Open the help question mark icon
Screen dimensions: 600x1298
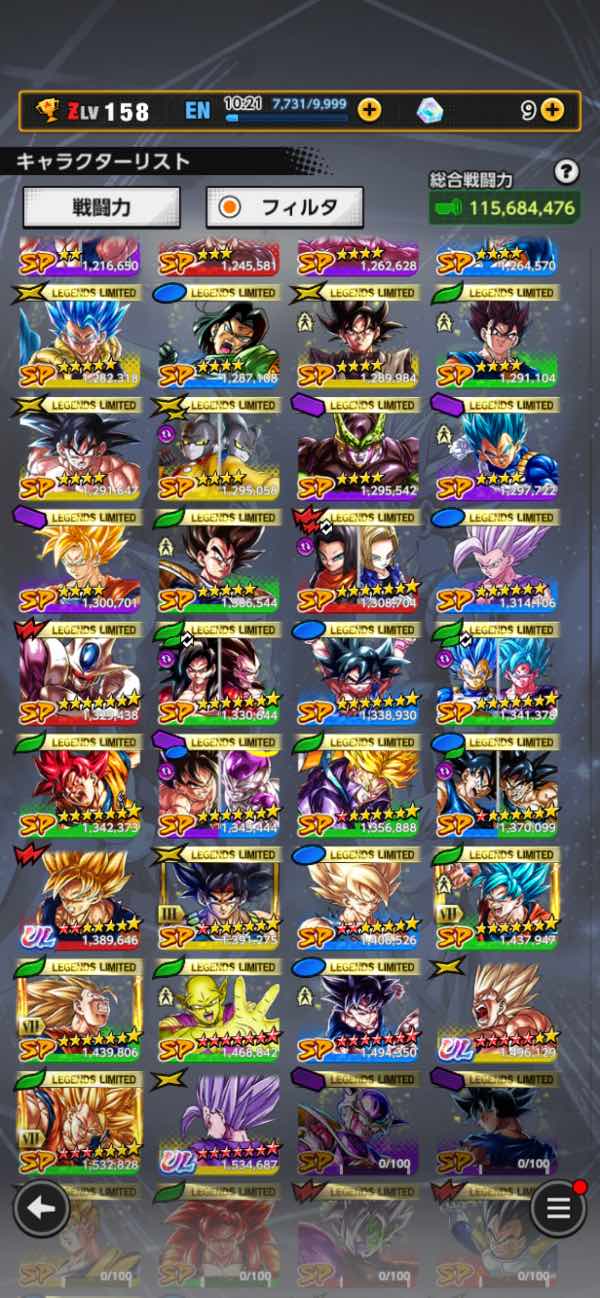[567, 173]
